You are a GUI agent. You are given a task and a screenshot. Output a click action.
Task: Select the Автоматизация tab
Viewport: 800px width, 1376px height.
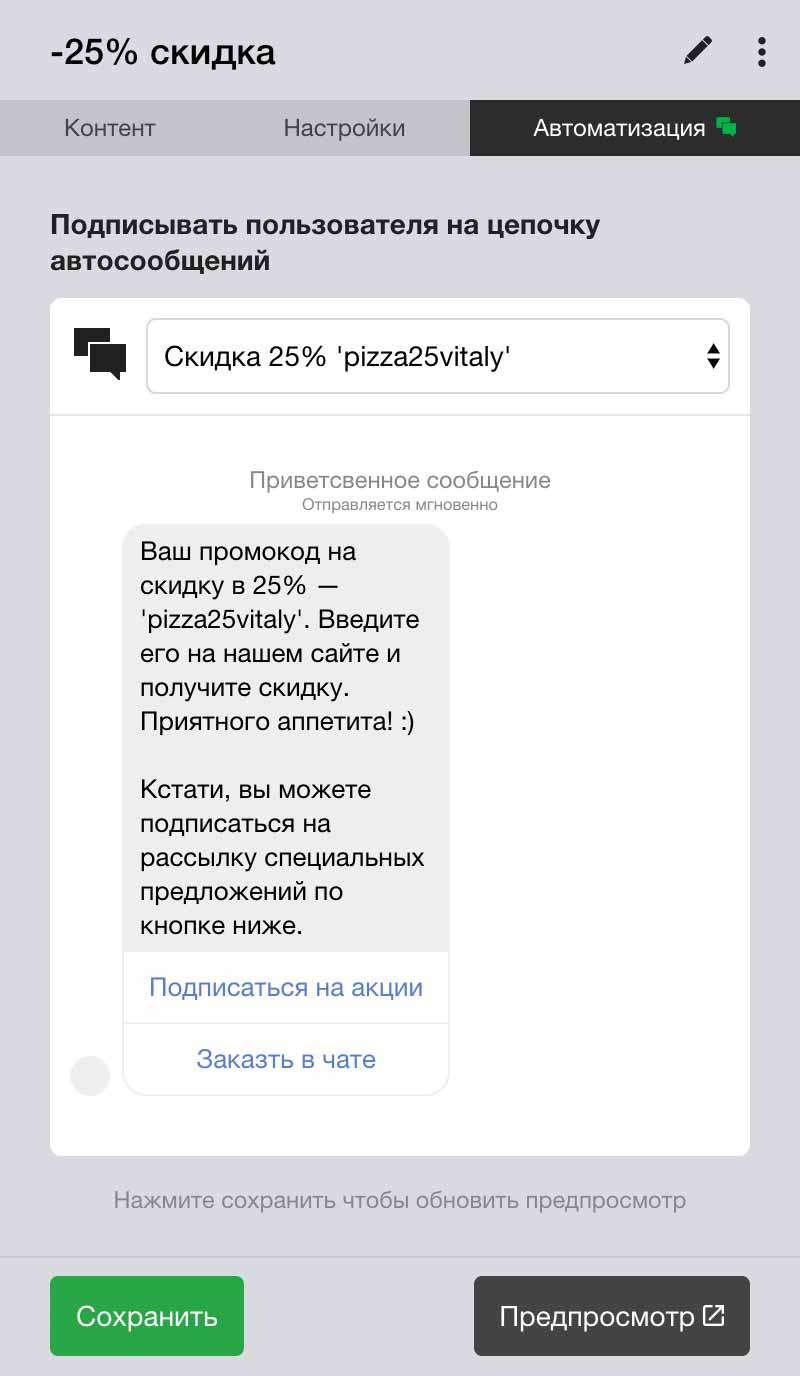[x=634, y=128]
